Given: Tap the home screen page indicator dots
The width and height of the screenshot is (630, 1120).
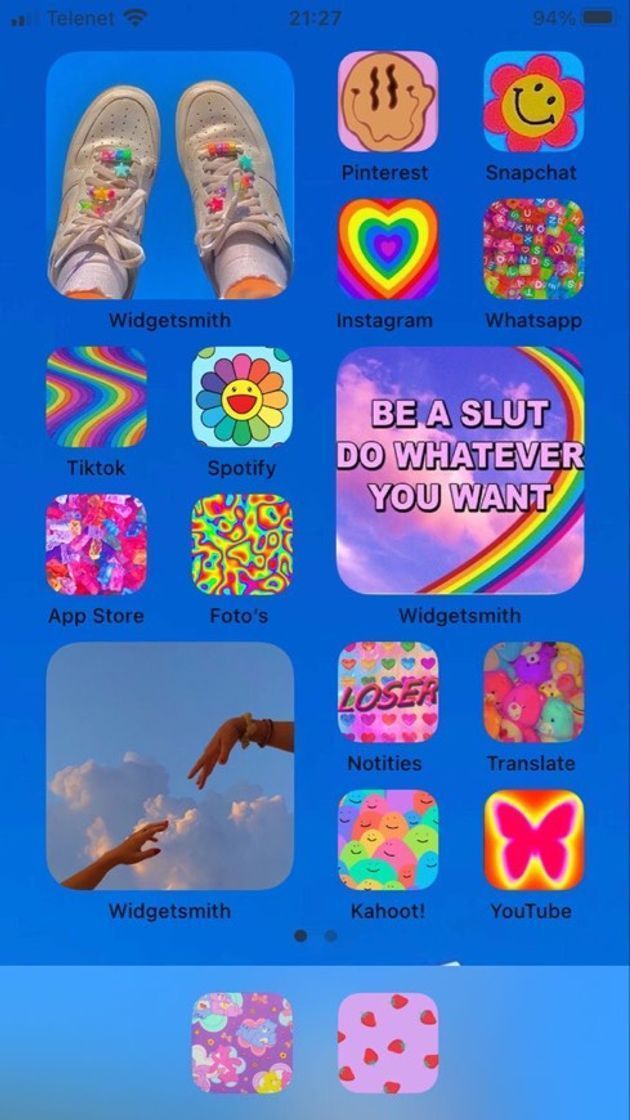Looking at the screenshot, I should coord(315,936).
